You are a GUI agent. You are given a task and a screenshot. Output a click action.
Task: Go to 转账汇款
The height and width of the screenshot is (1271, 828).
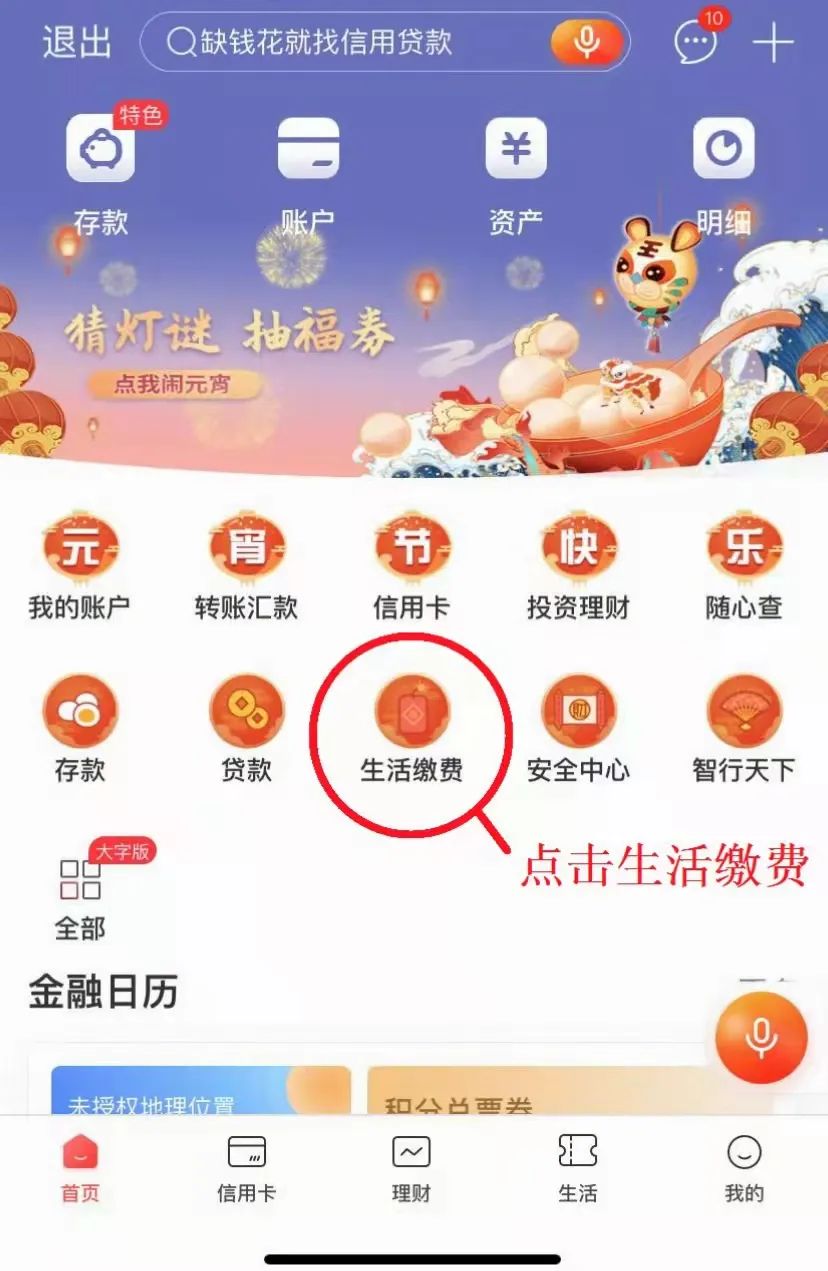coord(246,566)
